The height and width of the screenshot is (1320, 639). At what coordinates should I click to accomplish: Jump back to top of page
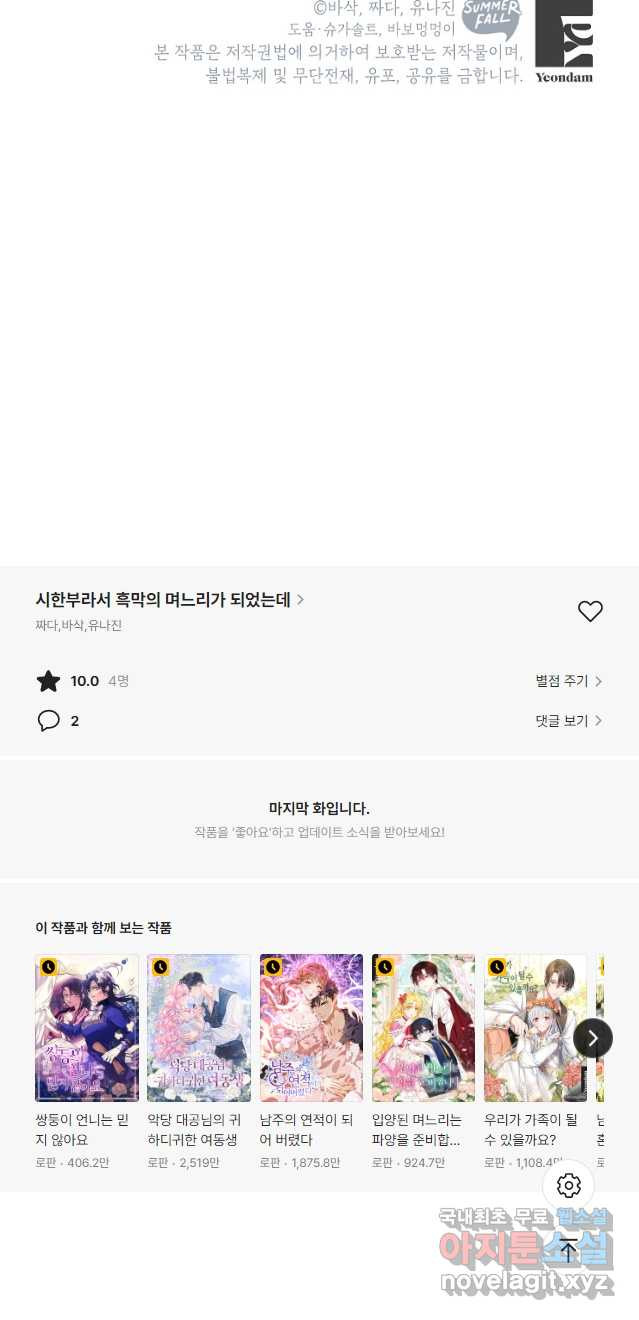coord(569,1250)
